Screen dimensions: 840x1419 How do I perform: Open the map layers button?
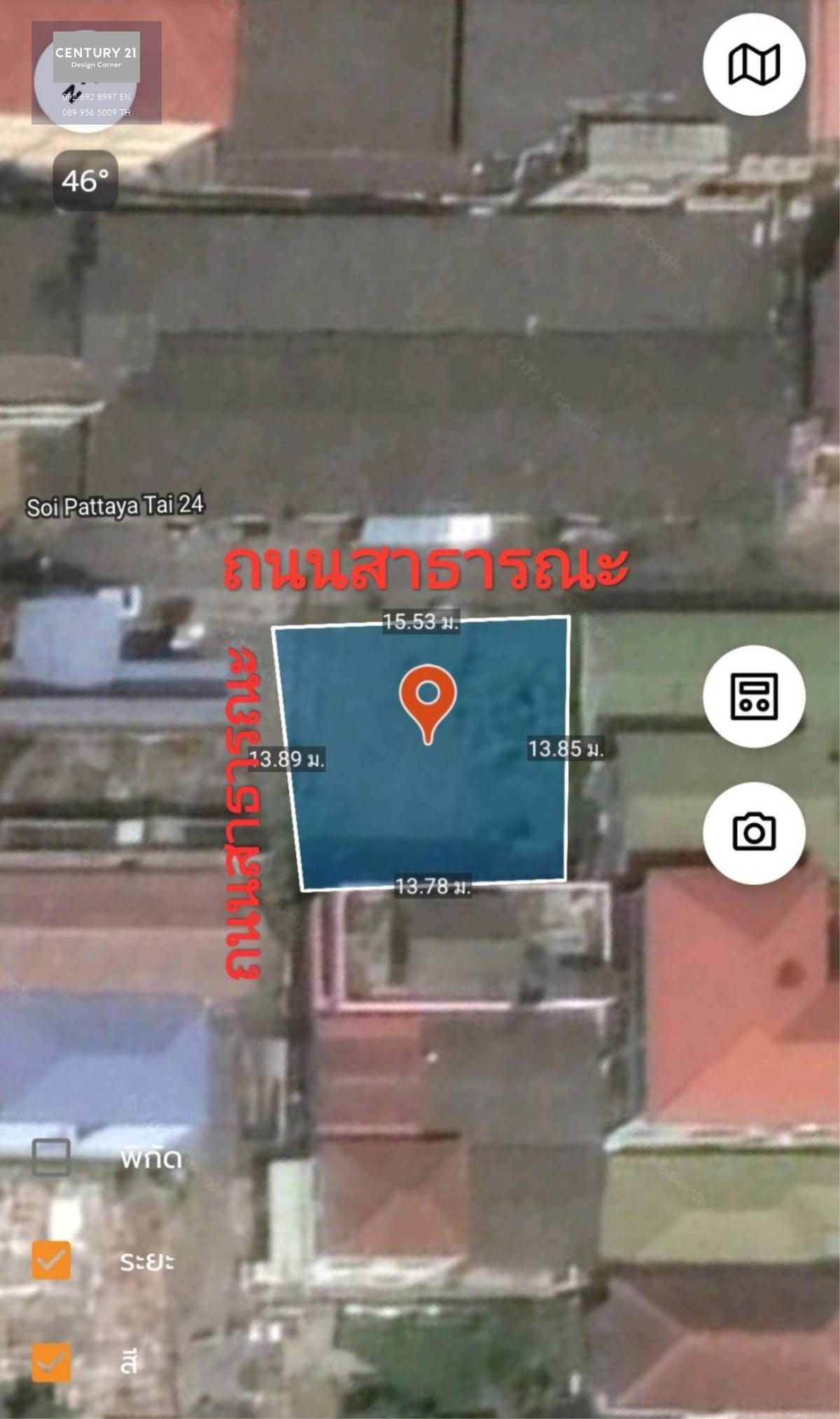[754, 64]
